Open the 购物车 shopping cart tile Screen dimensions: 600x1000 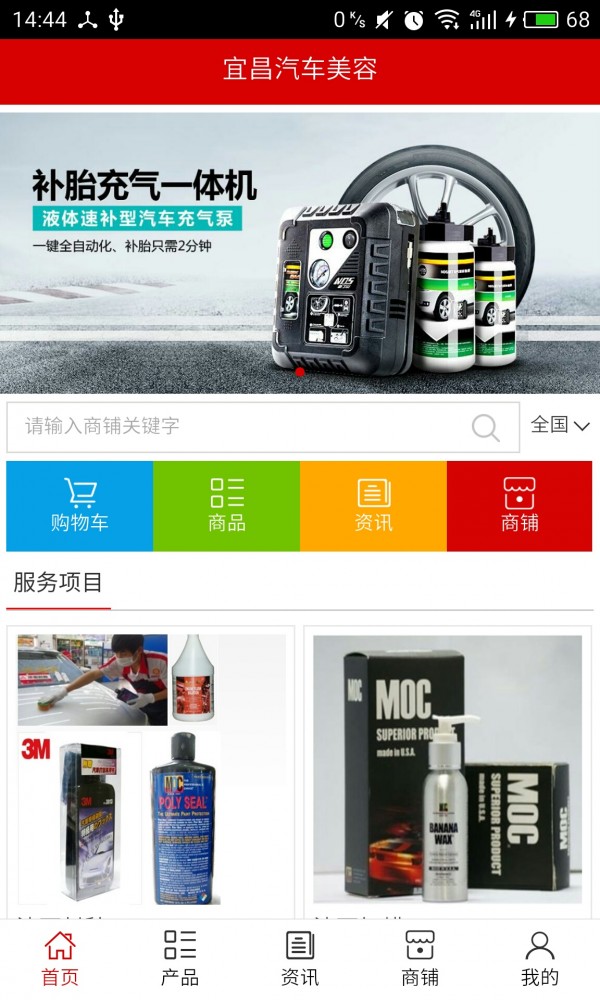(80, 506)
